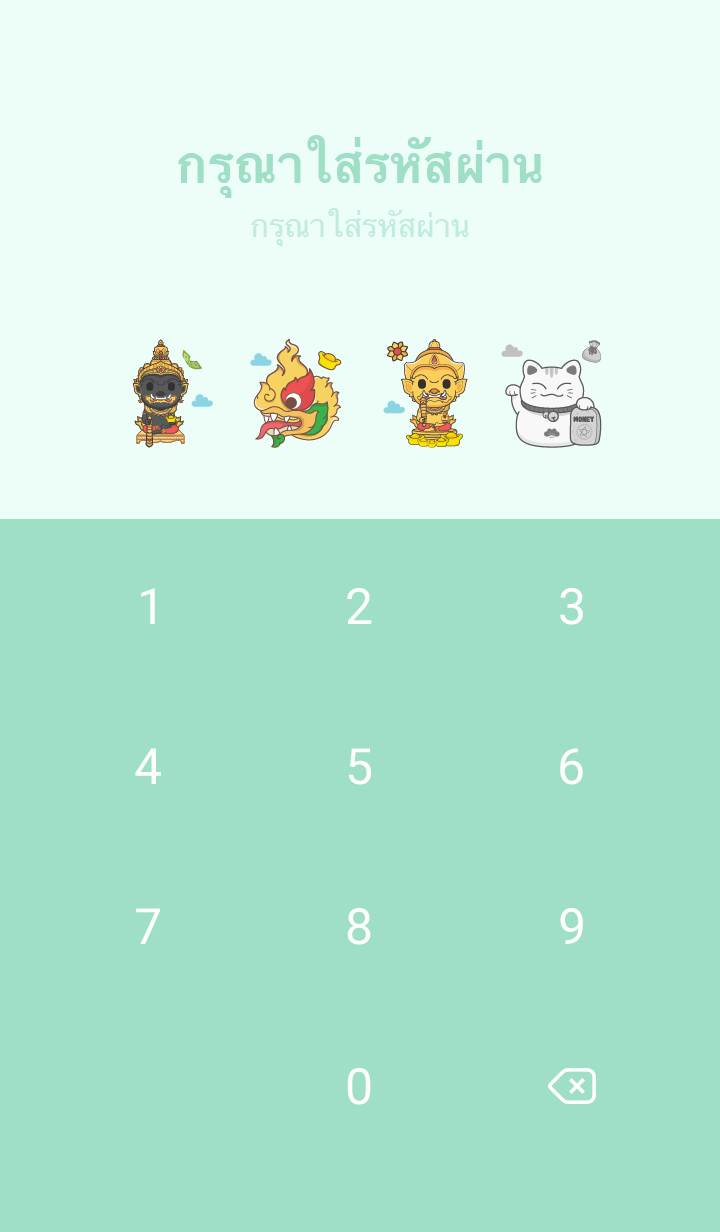This screenshot has height=1232, width=720.
Task: Tap the number 7 key
Action: tap(148, 927)
